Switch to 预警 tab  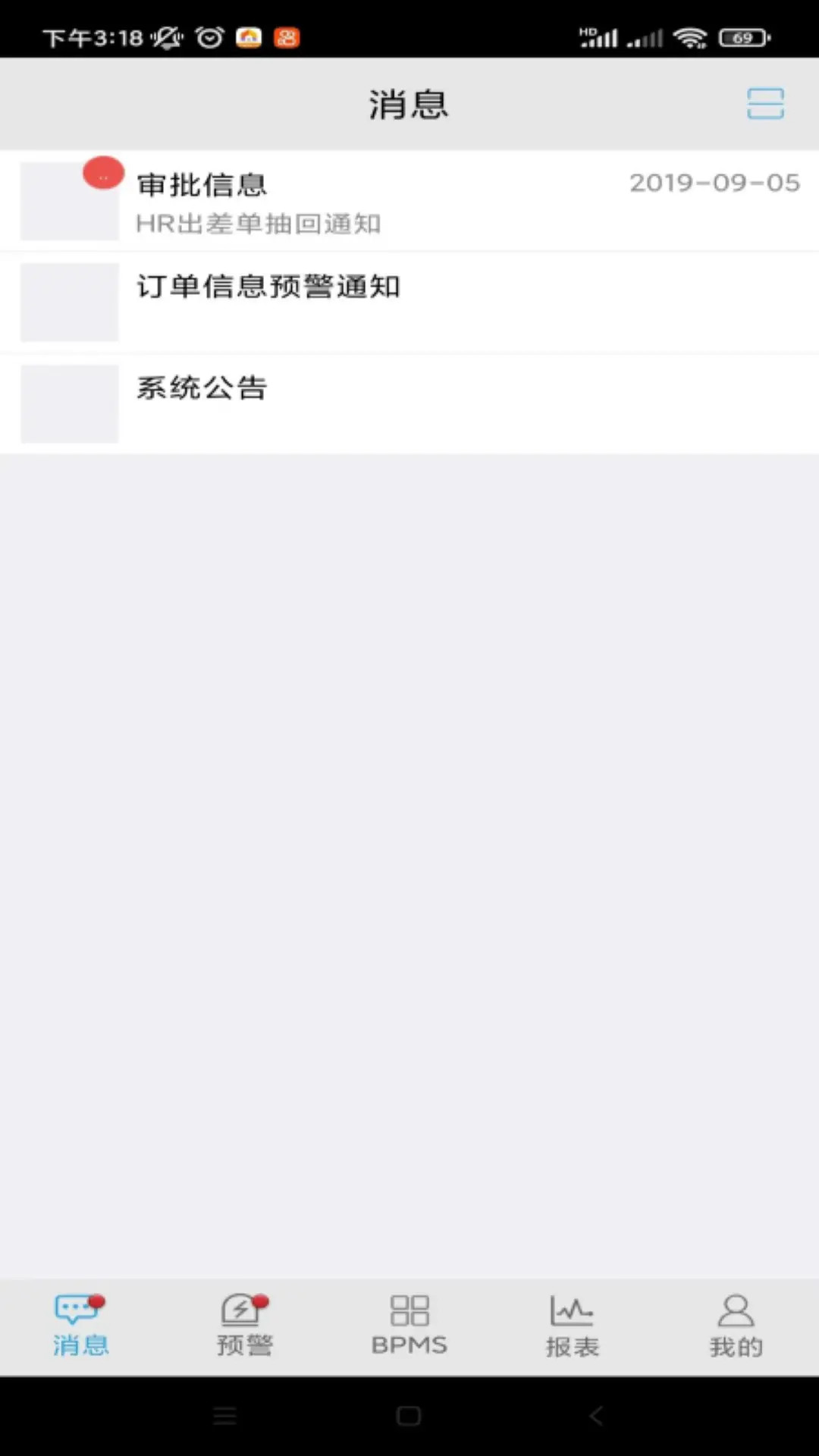click(242, 1323)
